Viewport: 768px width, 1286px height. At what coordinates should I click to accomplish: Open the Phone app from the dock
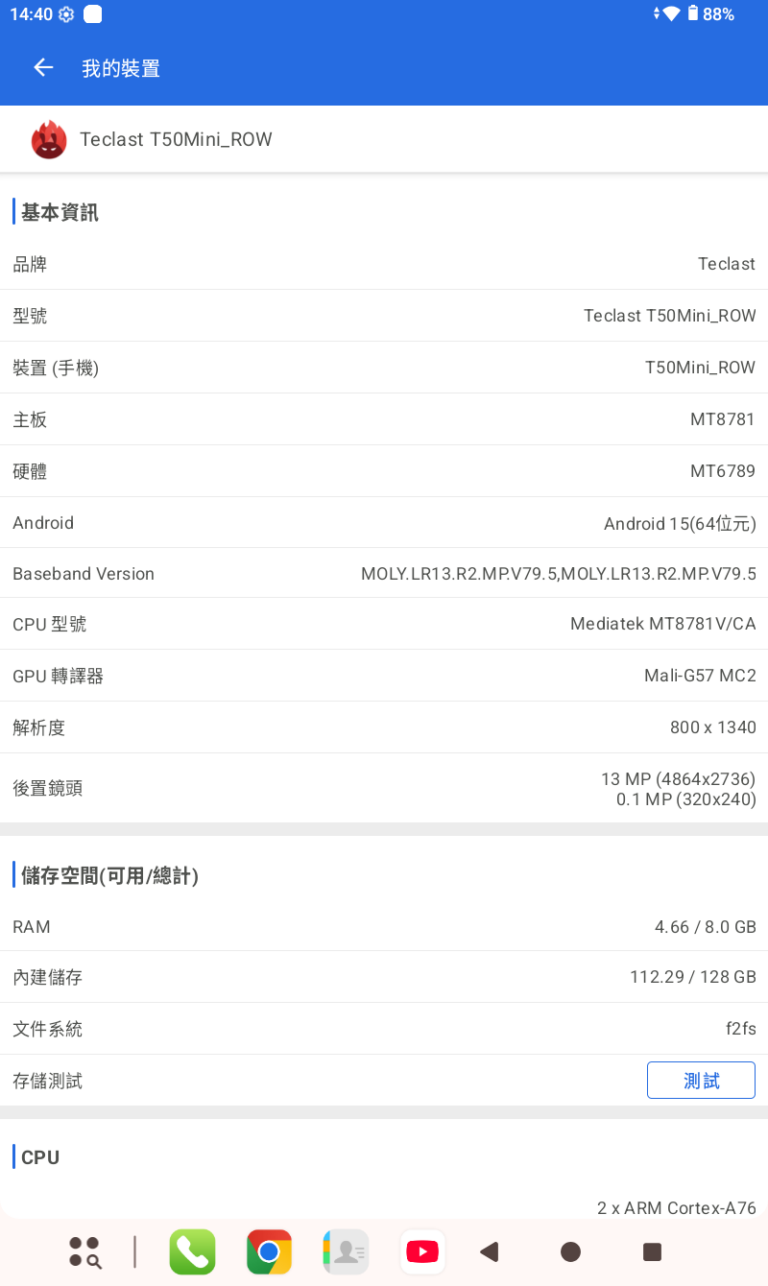coord(192,1251)
